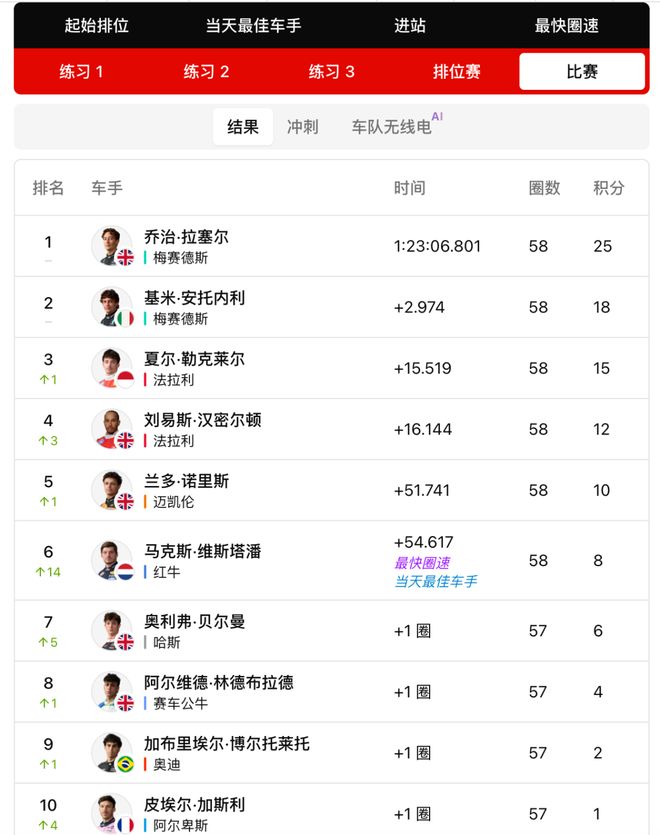Viewport: 660px width, 835px height.
Task: Switch to the 排位赛 qualifying session
Action: 456,72
